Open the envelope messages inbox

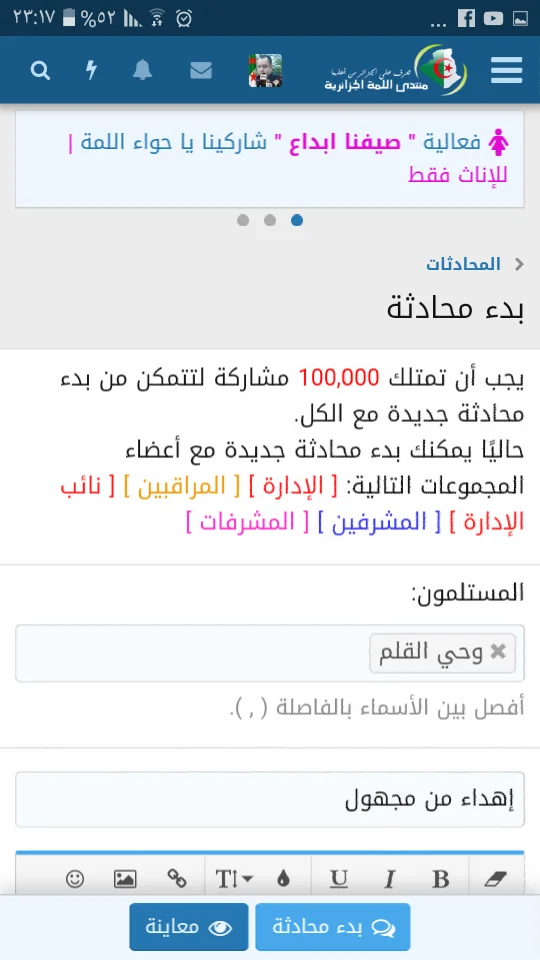[201, 71]
